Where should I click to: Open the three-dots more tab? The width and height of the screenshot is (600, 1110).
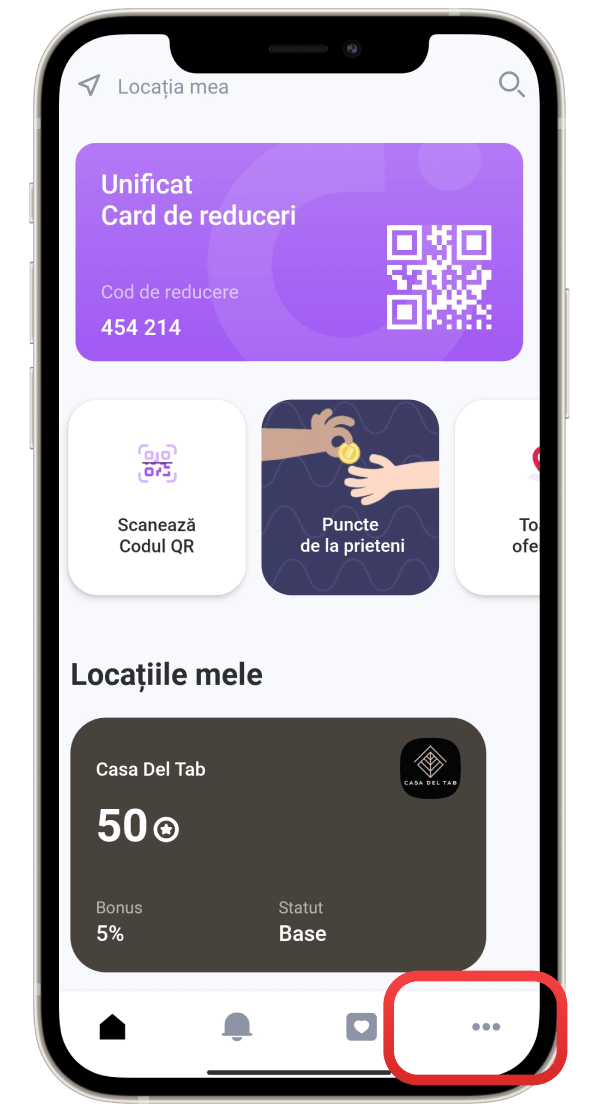(486, 1027)
